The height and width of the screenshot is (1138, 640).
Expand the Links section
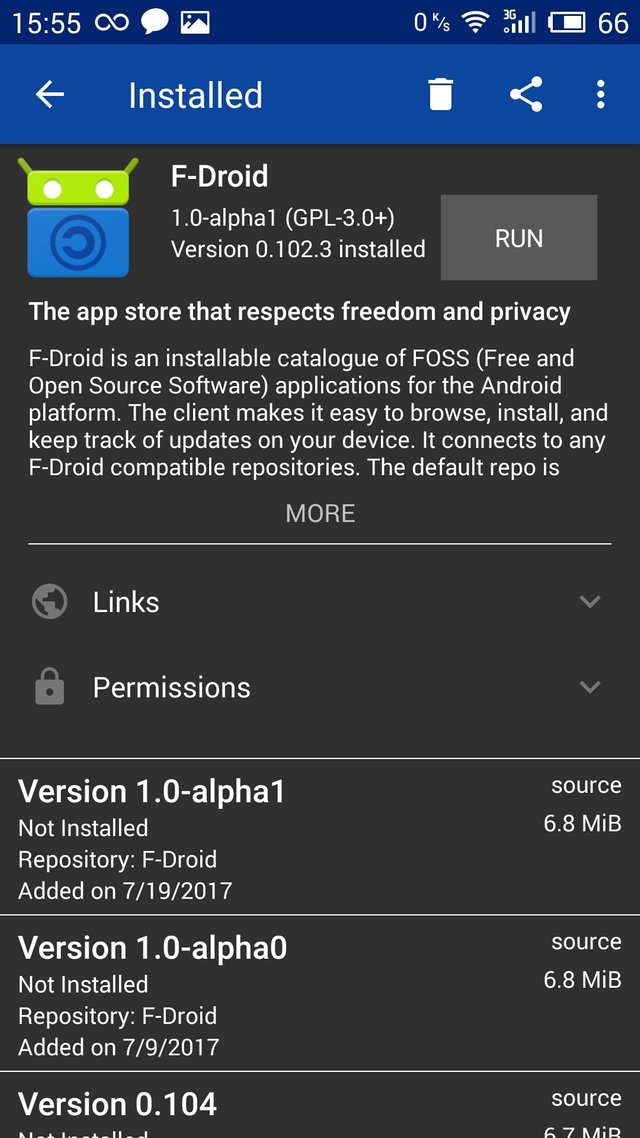pos(320,602)
